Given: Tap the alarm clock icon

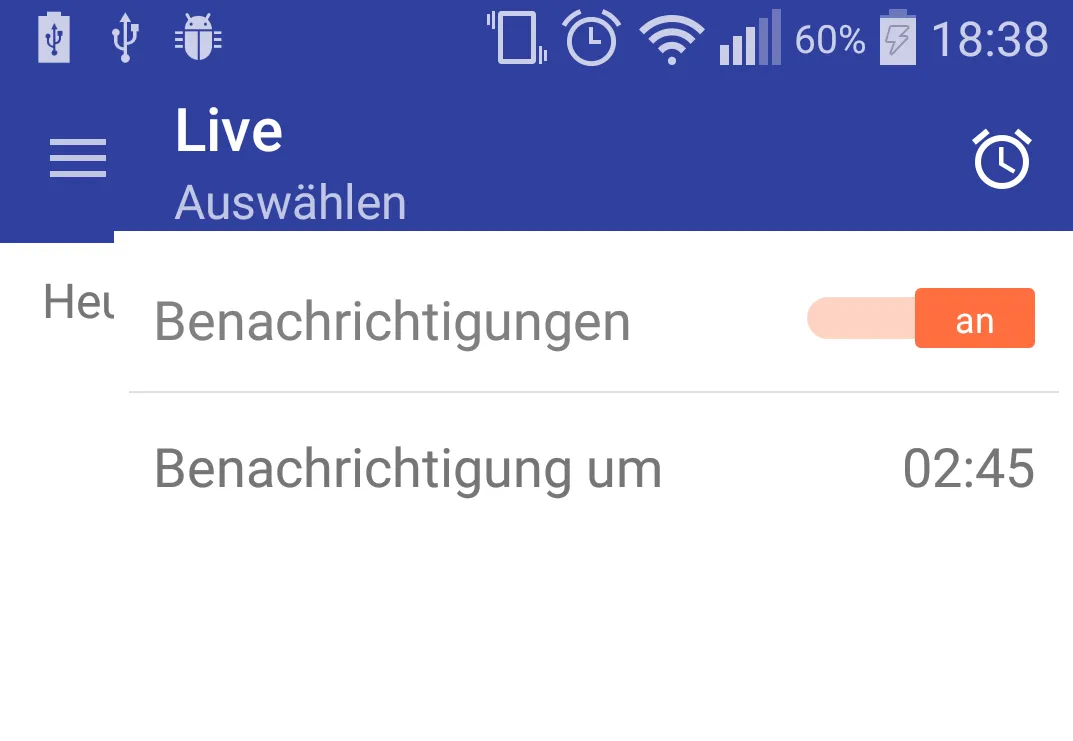Looking at the screenshot, I should point(1002,159).
